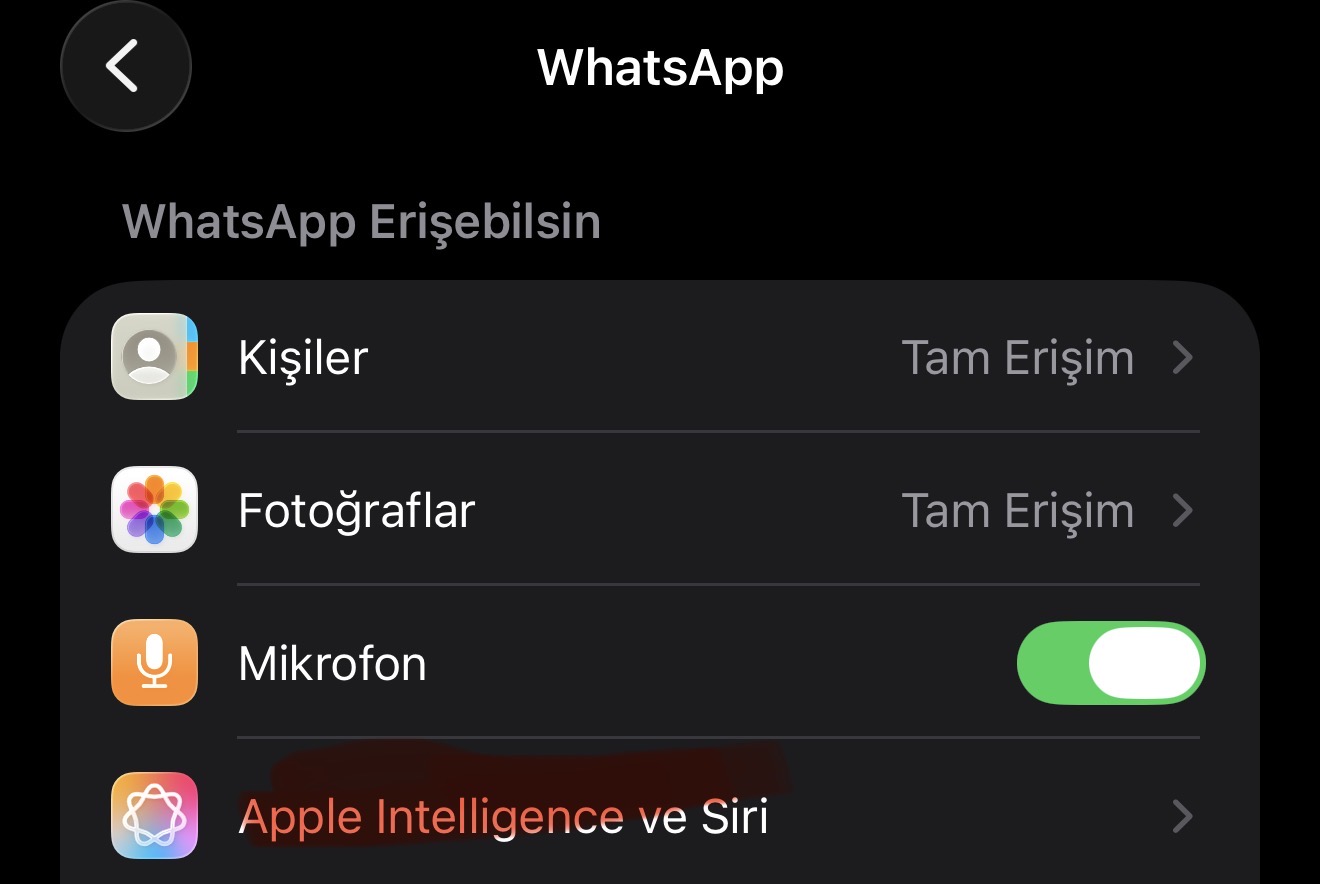Screen dimensions: 1320x884
Task: Go back using the top arrow
Action: pyautogui.click(x=125, y=67)
